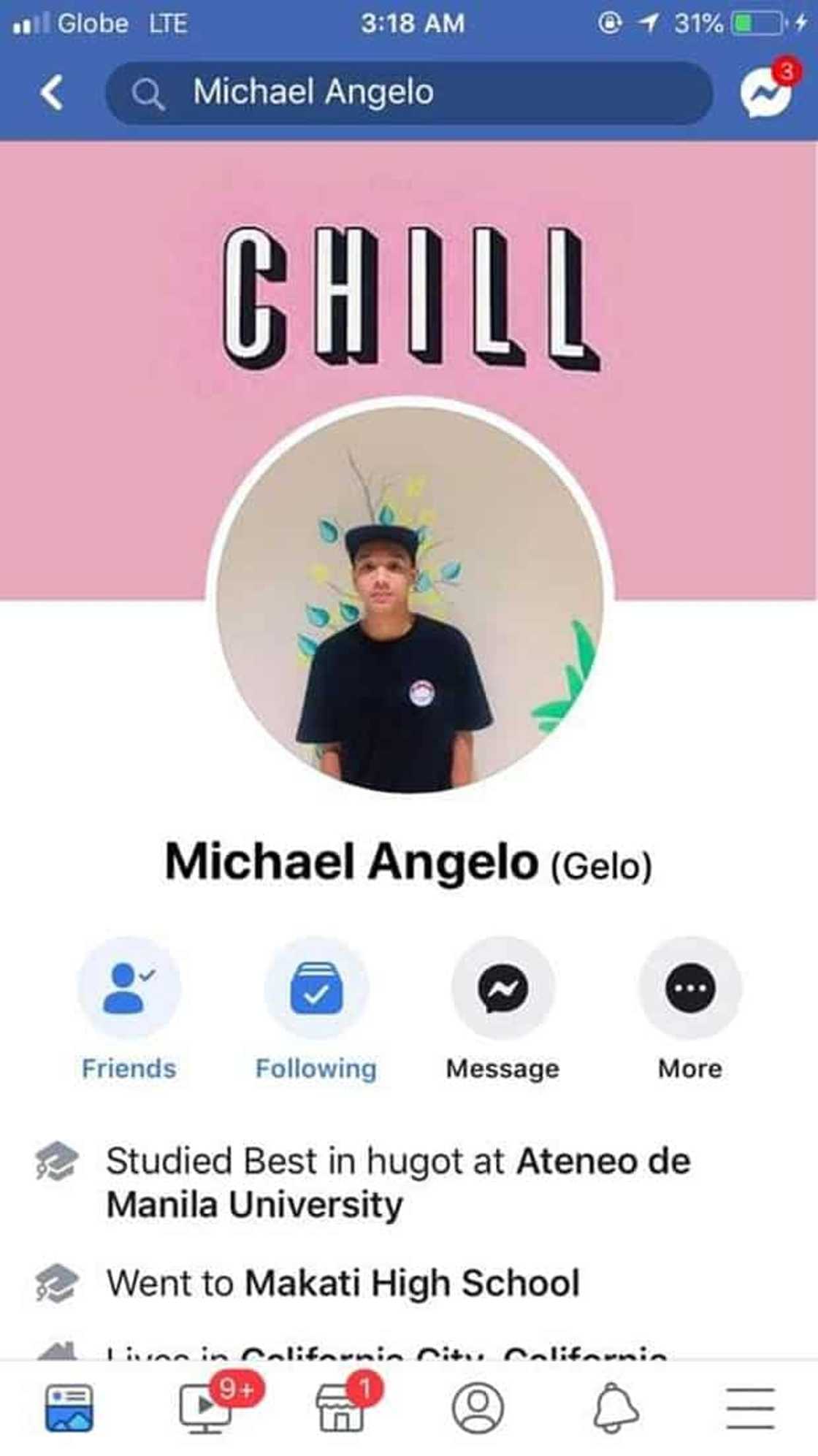Open Messenger from the top bar

pos(765,92)
